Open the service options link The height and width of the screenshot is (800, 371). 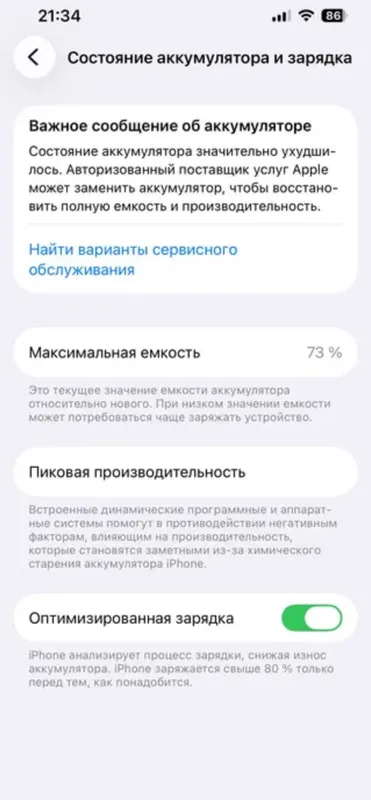point(133,259)
